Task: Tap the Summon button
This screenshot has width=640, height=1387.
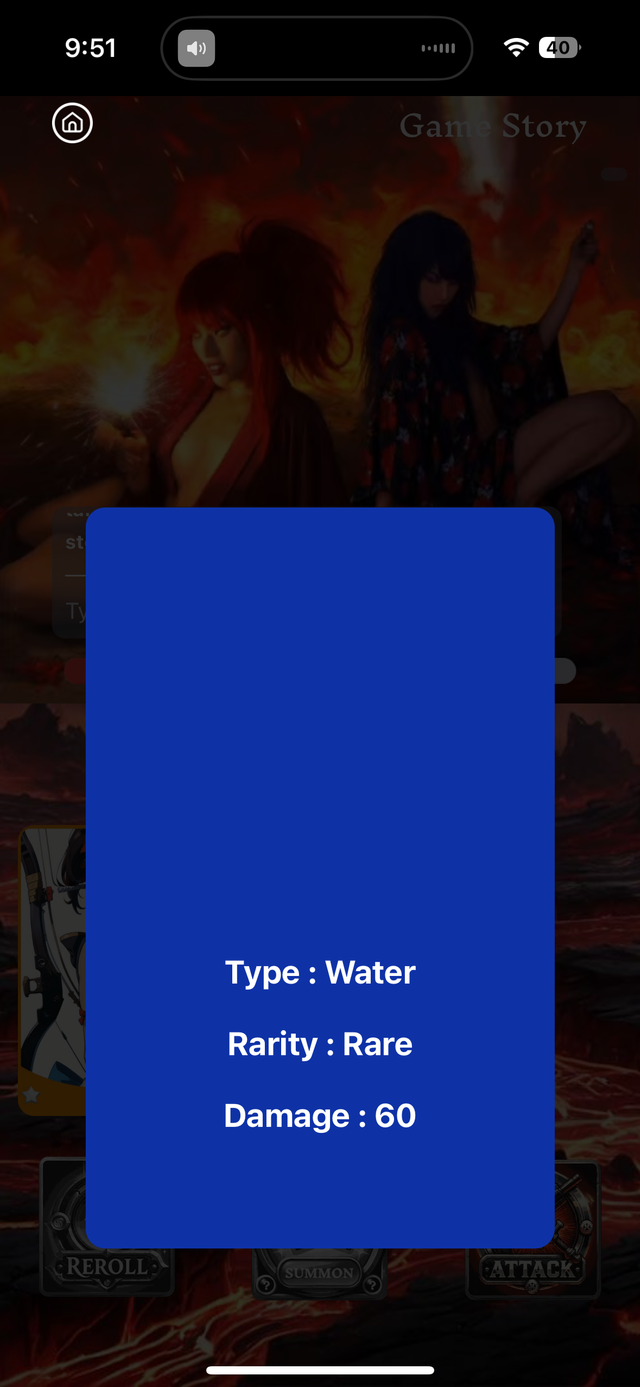Action: (x=318, y=1273)
